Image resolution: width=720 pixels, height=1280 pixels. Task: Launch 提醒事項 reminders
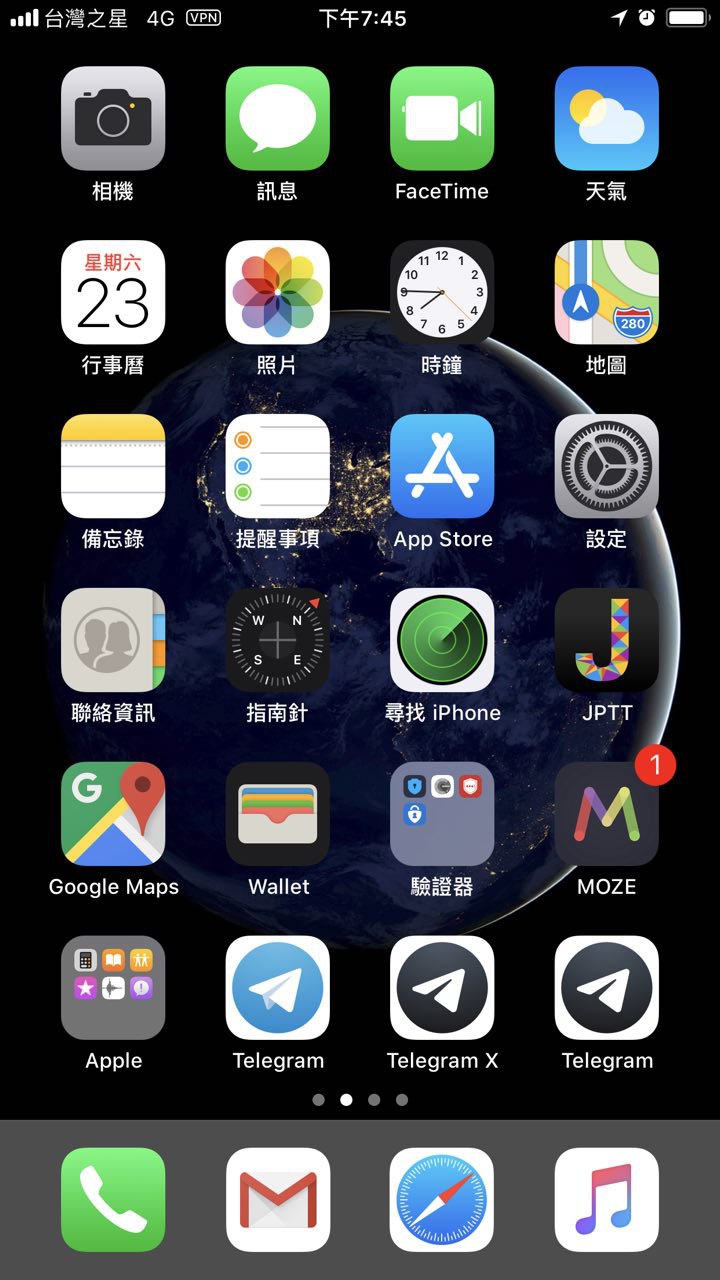pyautogui.click(x=277, y=467)
